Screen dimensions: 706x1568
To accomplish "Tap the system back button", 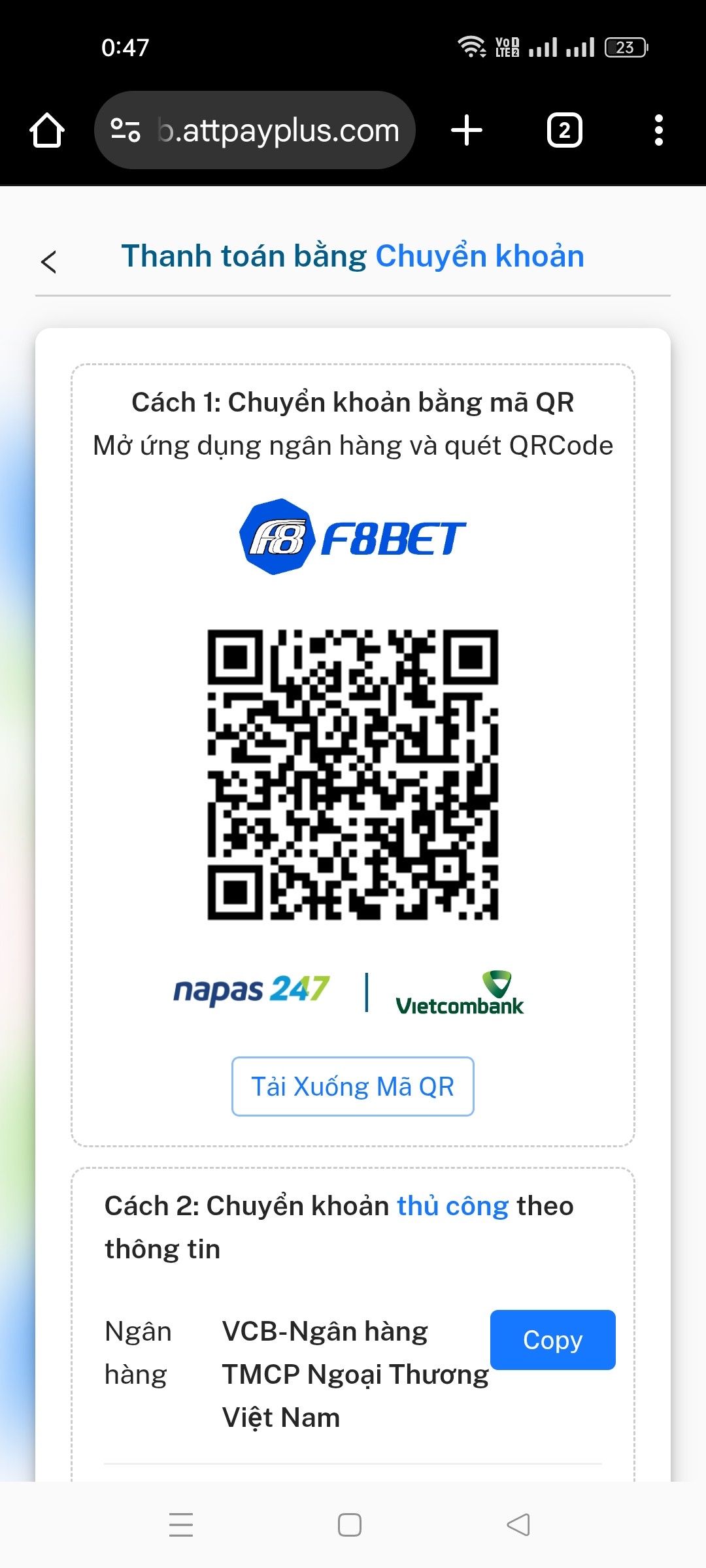I will [x=518, y=1525].
